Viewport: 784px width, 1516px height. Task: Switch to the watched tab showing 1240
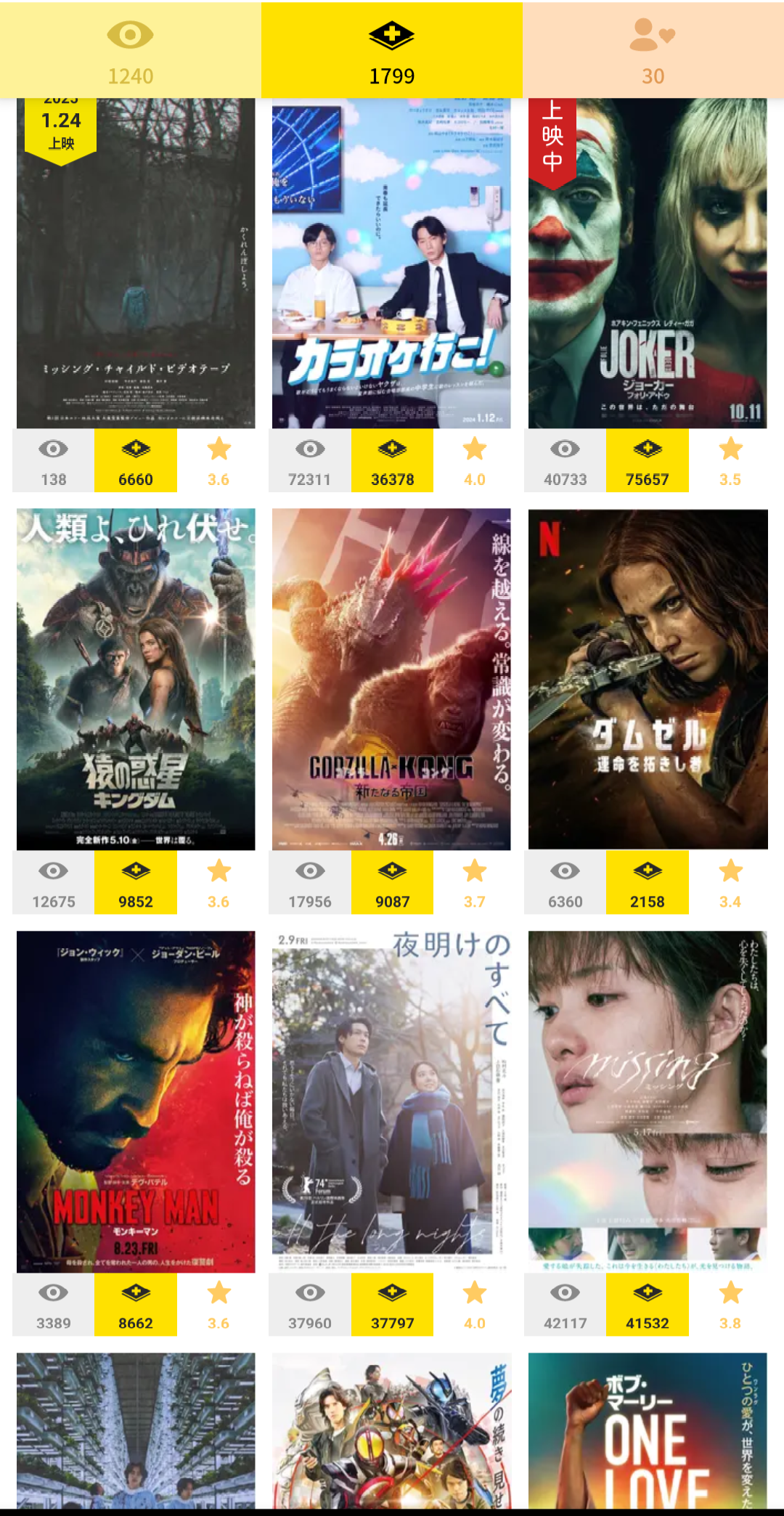click(131, 50)
